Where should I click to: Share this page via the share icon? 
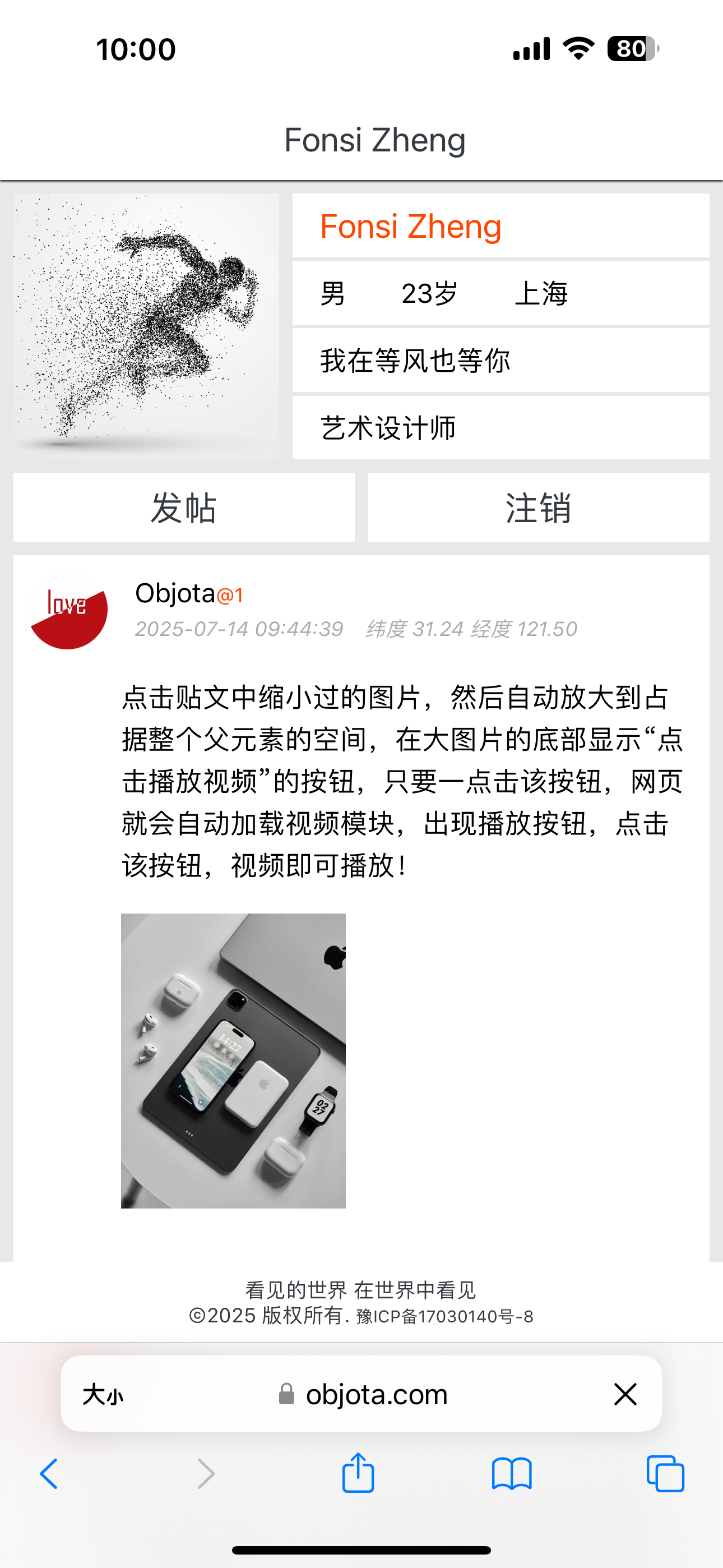(358, 1473)
